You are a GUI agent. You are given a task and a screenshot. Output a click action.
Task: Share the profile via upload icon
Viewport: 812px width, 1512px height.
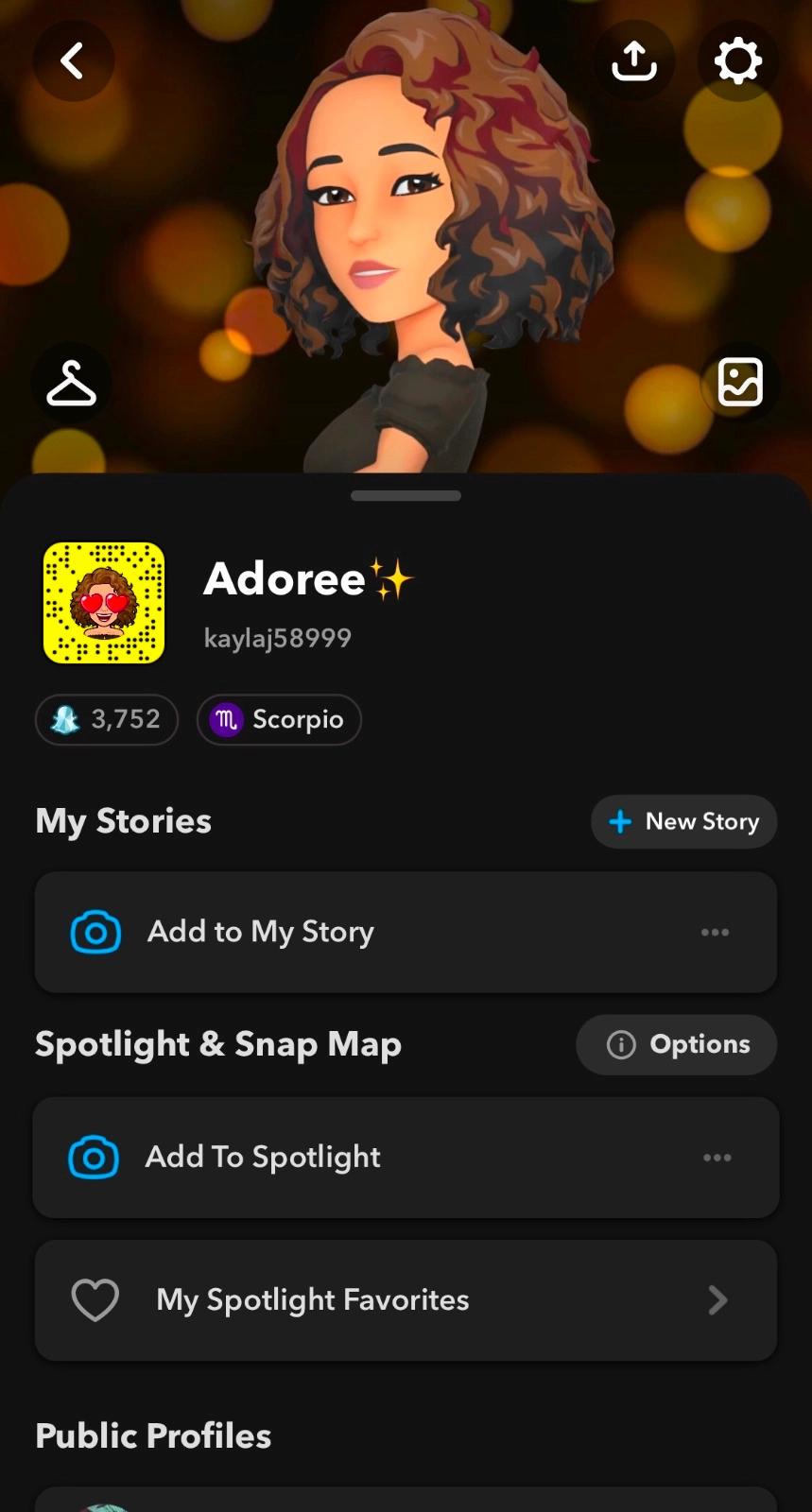tap(633, 61)
